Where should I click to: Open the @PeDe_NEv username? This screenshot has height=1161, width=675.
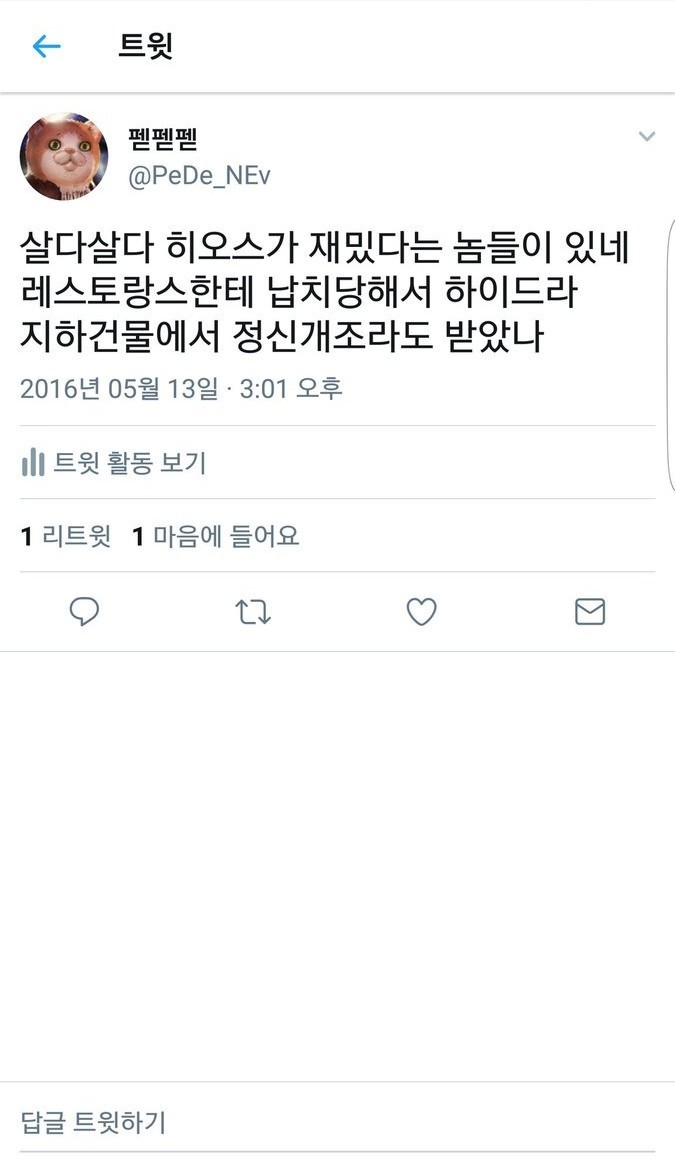(x=199, y=176)
